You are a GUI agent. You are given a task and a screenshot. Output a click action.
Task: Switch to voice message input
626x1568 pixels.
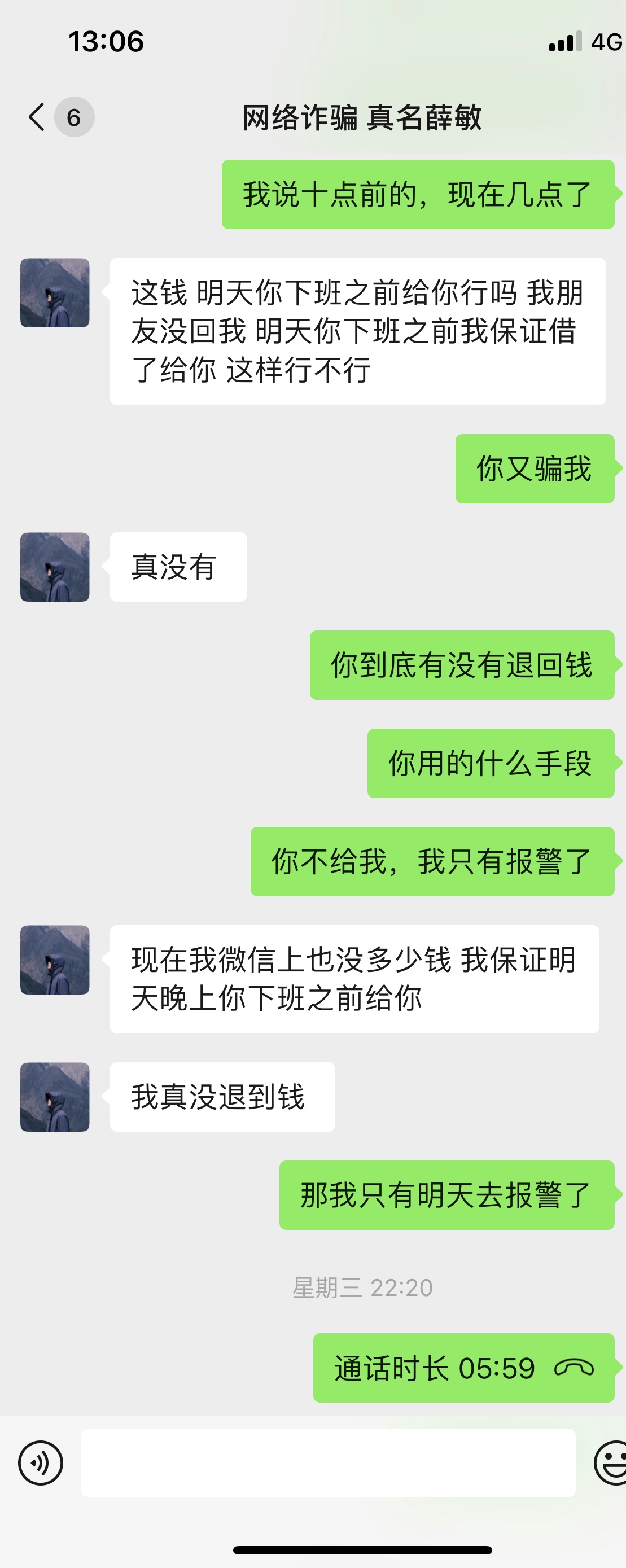[40, 1462]
